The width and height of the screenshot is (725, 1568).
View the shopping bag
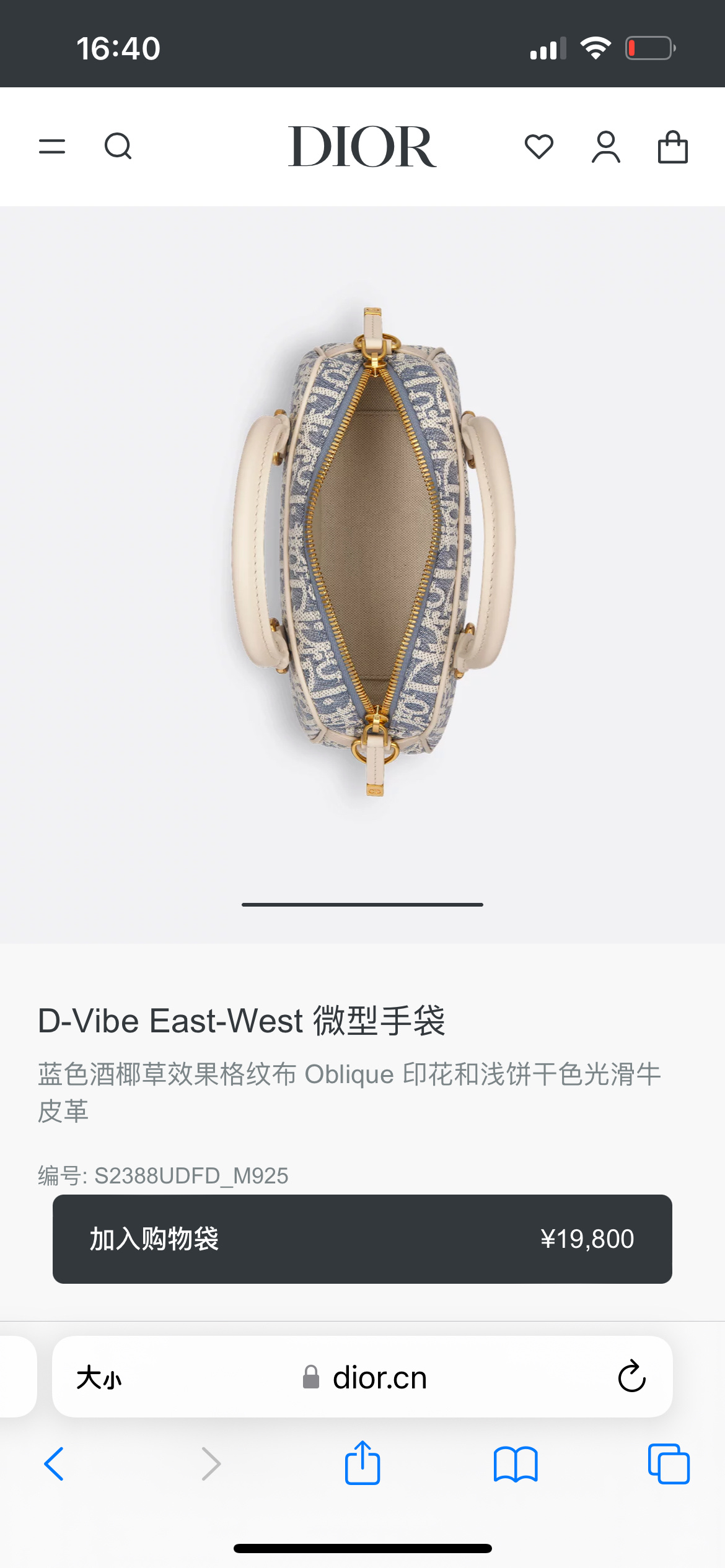coord(672,147)
